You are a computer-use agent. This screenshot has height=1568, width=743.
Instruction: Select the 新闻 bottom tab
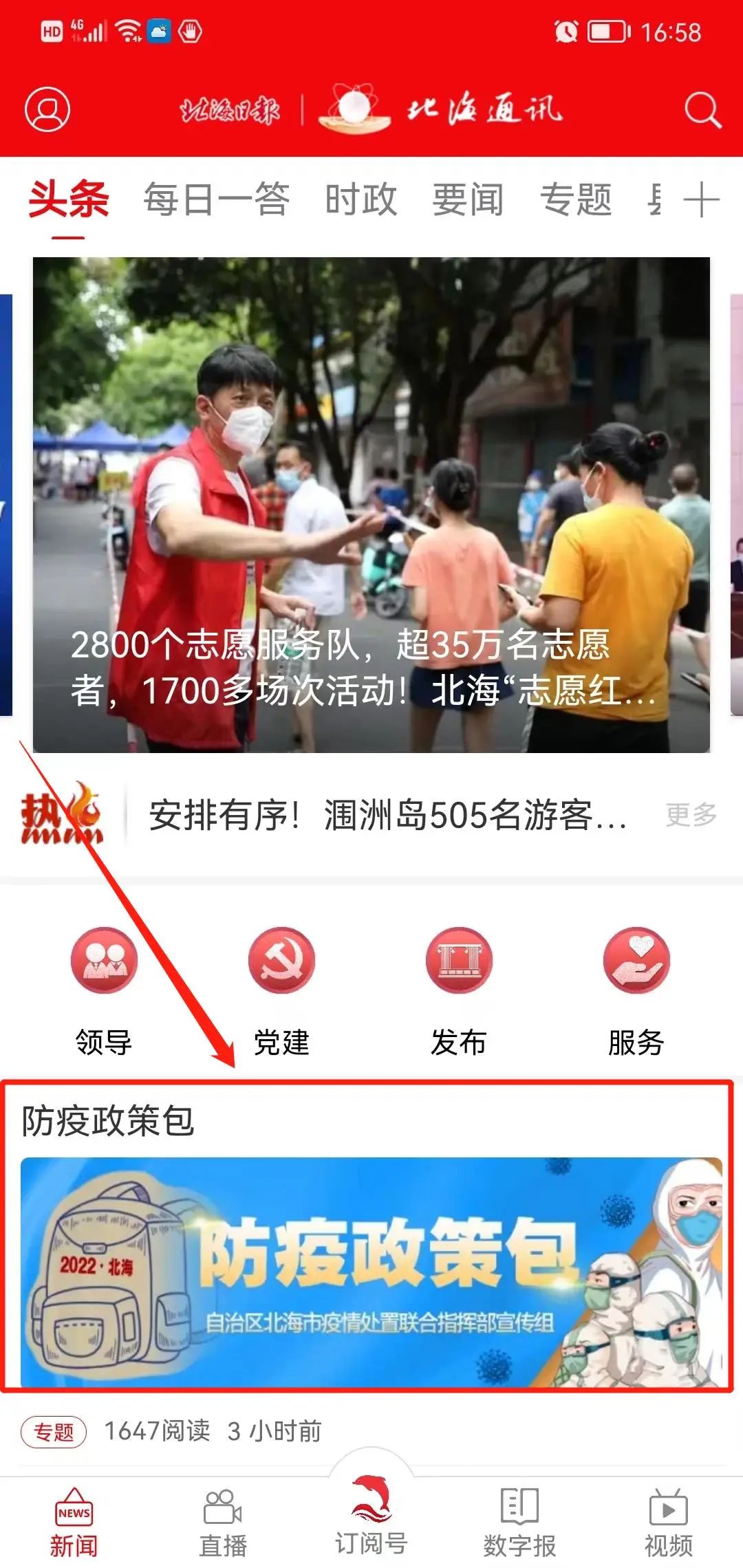pos(74,1523)
